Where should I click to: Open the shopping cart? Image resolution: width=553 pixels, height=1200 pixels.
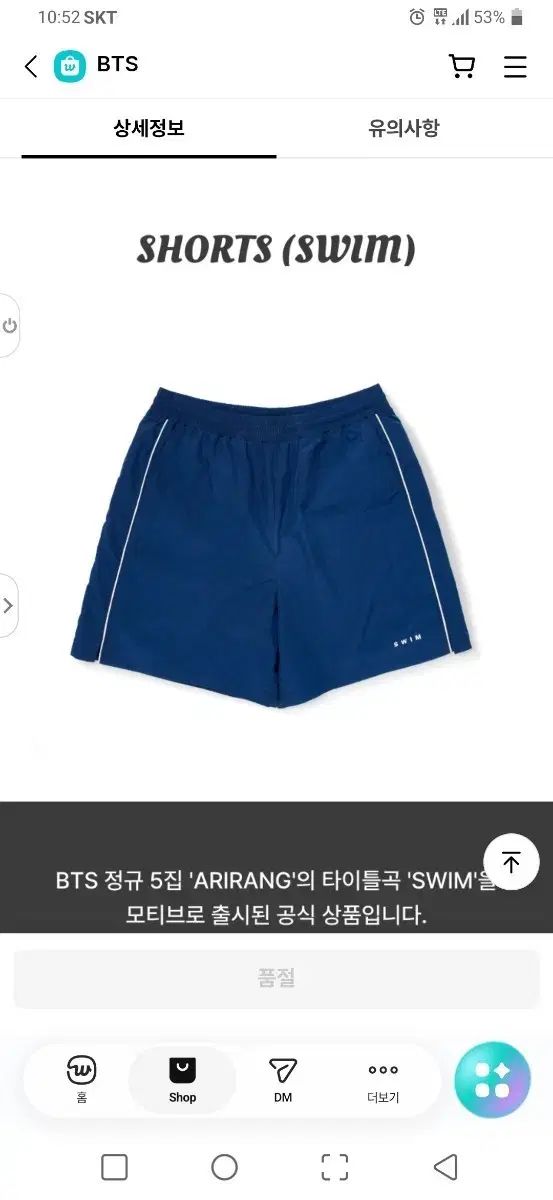click(x=462, y=66)
